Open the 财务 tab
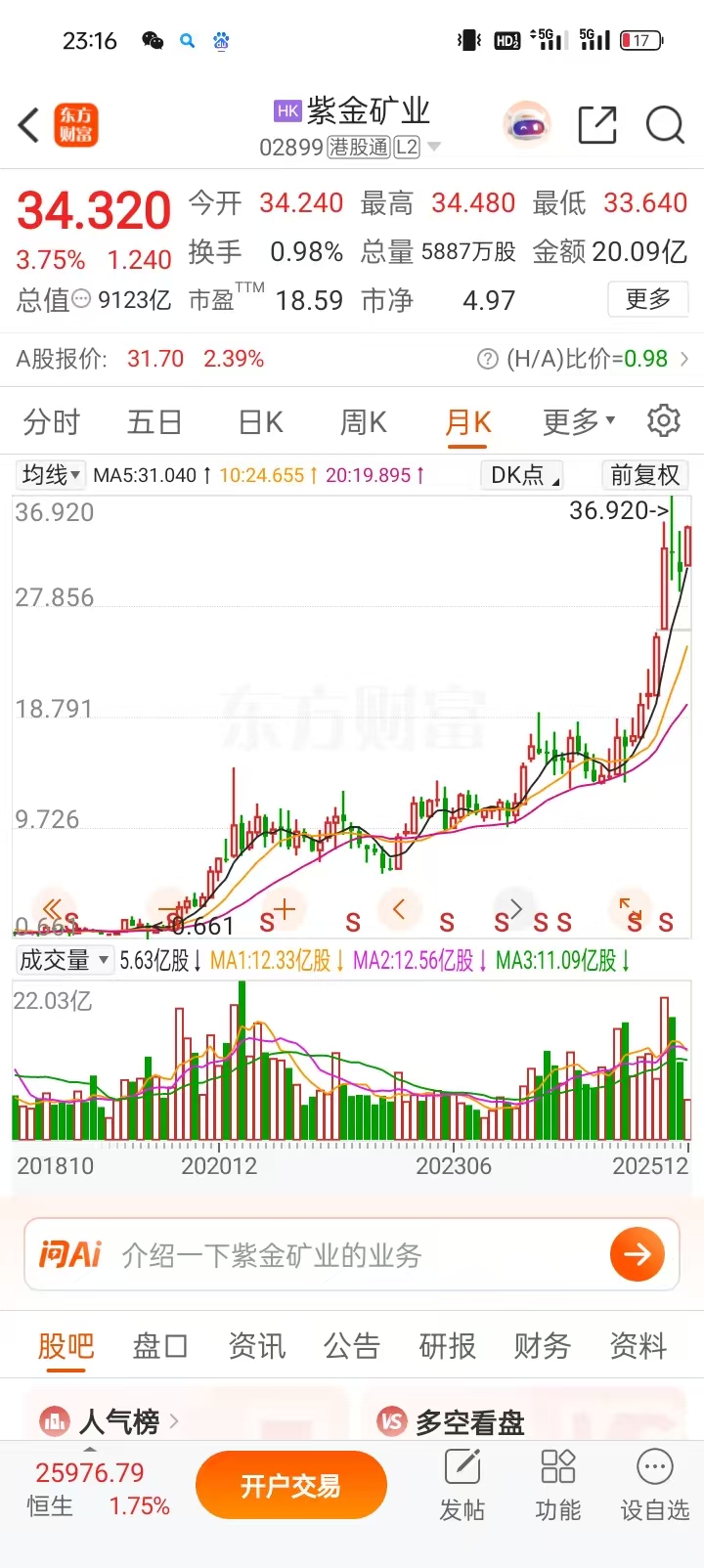This screenshot has width=704, height=1568. click(x=542, y=1346)
